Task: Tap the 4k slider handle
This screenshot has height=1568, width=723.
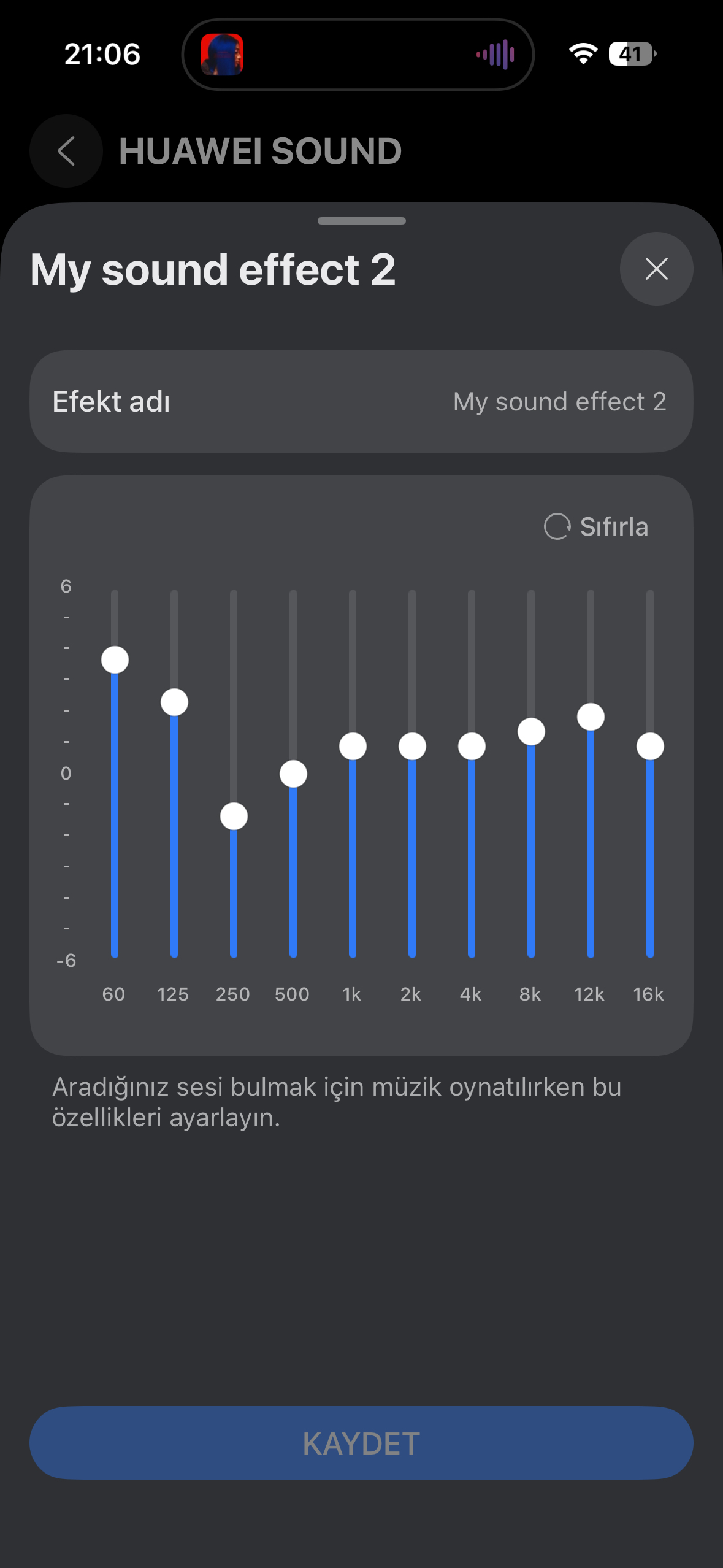Action: tap(472, 747)
